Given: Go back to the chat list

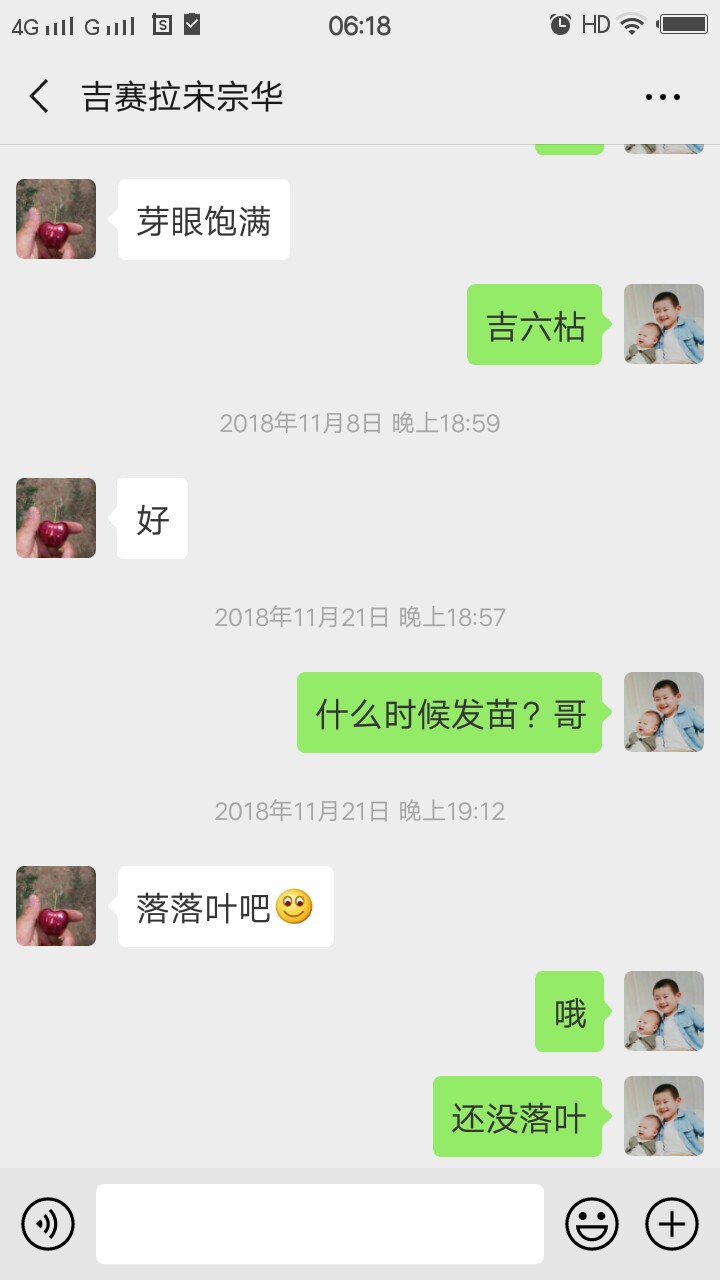Looking at the screenshot, I should pyautogui.click(x=39, y=97).
